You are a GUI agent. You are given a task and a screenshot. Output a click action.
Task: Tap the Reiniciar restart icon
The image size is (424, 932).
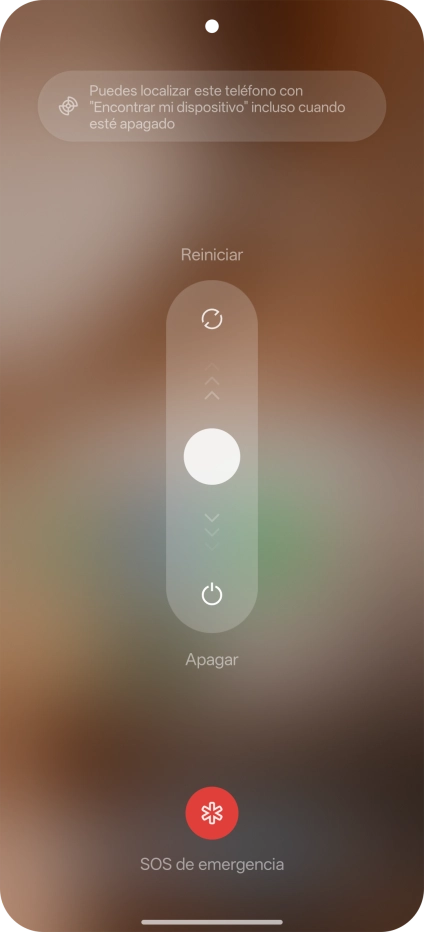click(x=212, y=319)
